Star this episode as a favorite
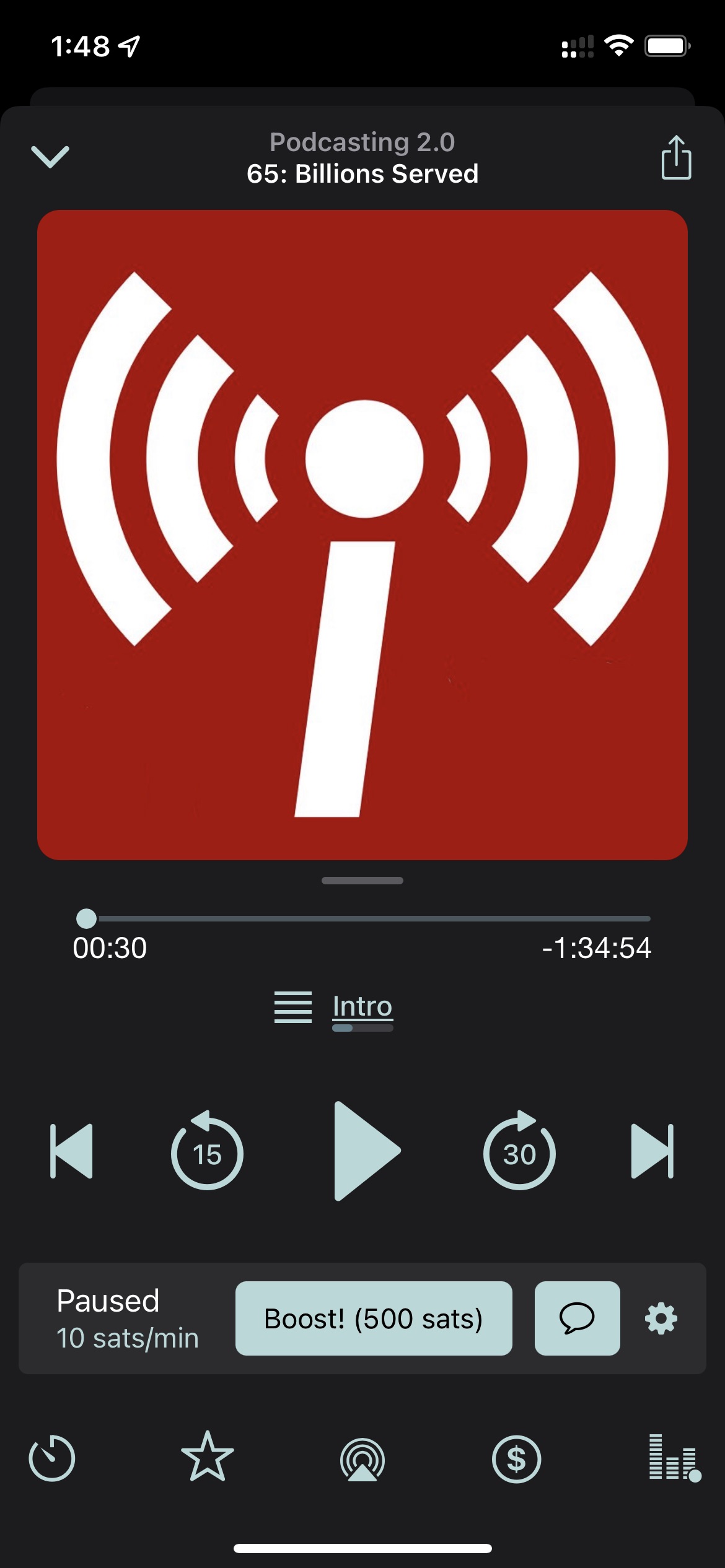The height and width of the screenshot is (1568, 725). 208,1457
